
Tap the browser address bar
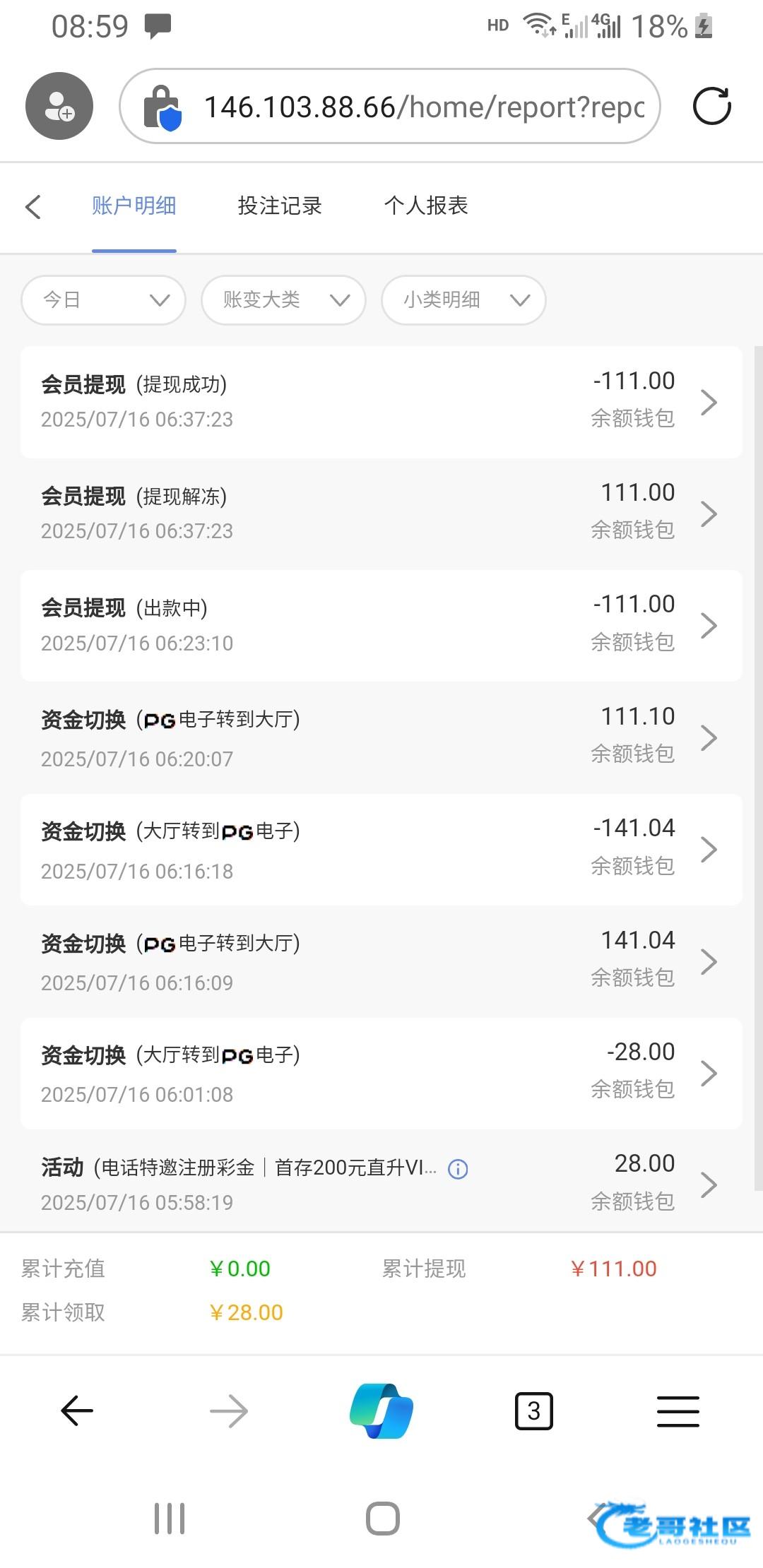tap(390, 107)
